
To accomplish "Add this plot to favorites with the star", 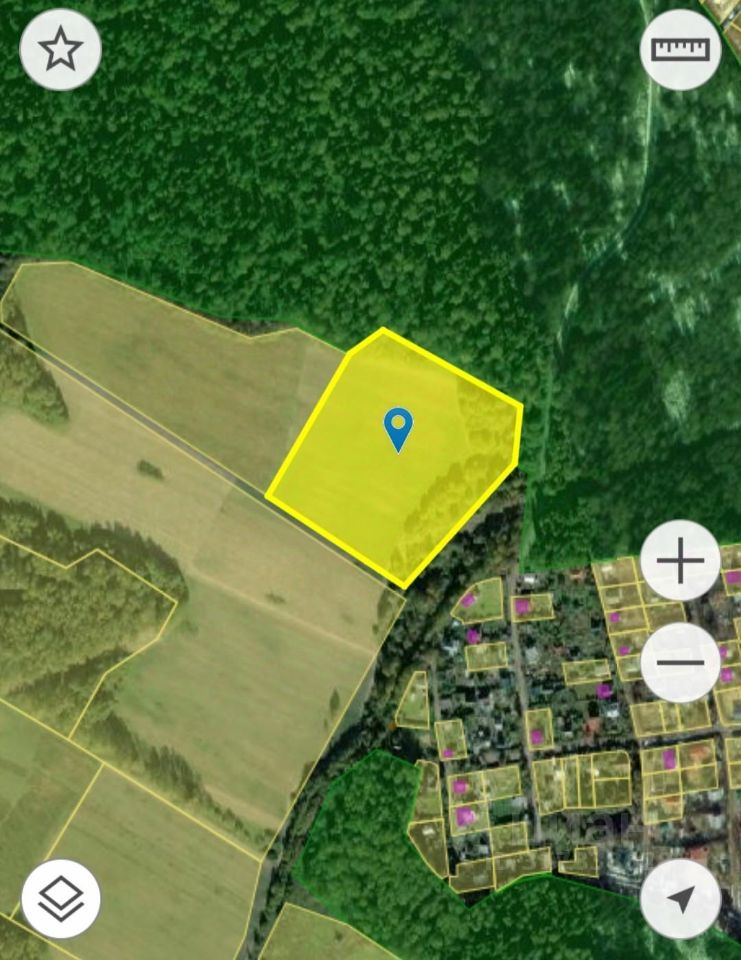I will click(61, 49).
